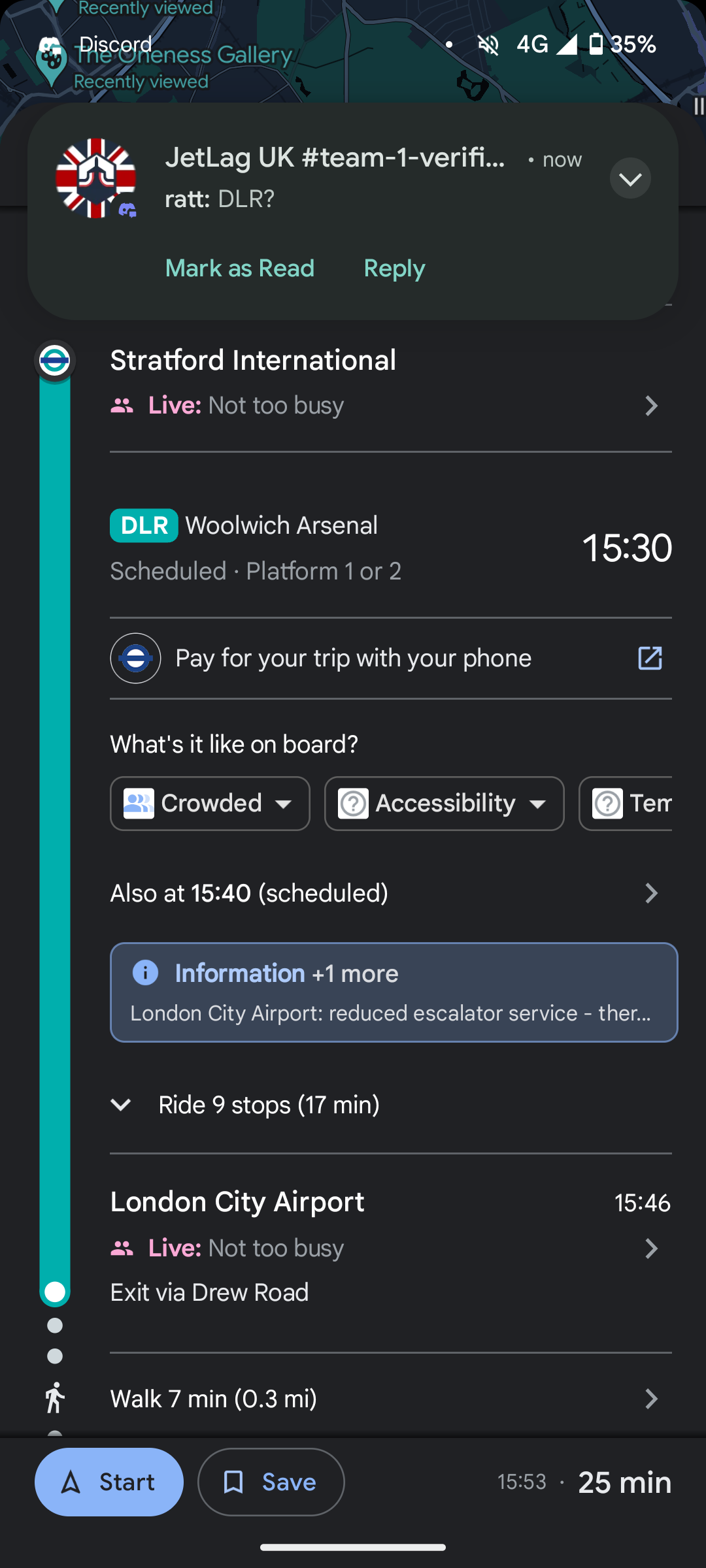View the 15:40 scheduled departure
The image size is (706, 1568).
(x=390, y=893)
